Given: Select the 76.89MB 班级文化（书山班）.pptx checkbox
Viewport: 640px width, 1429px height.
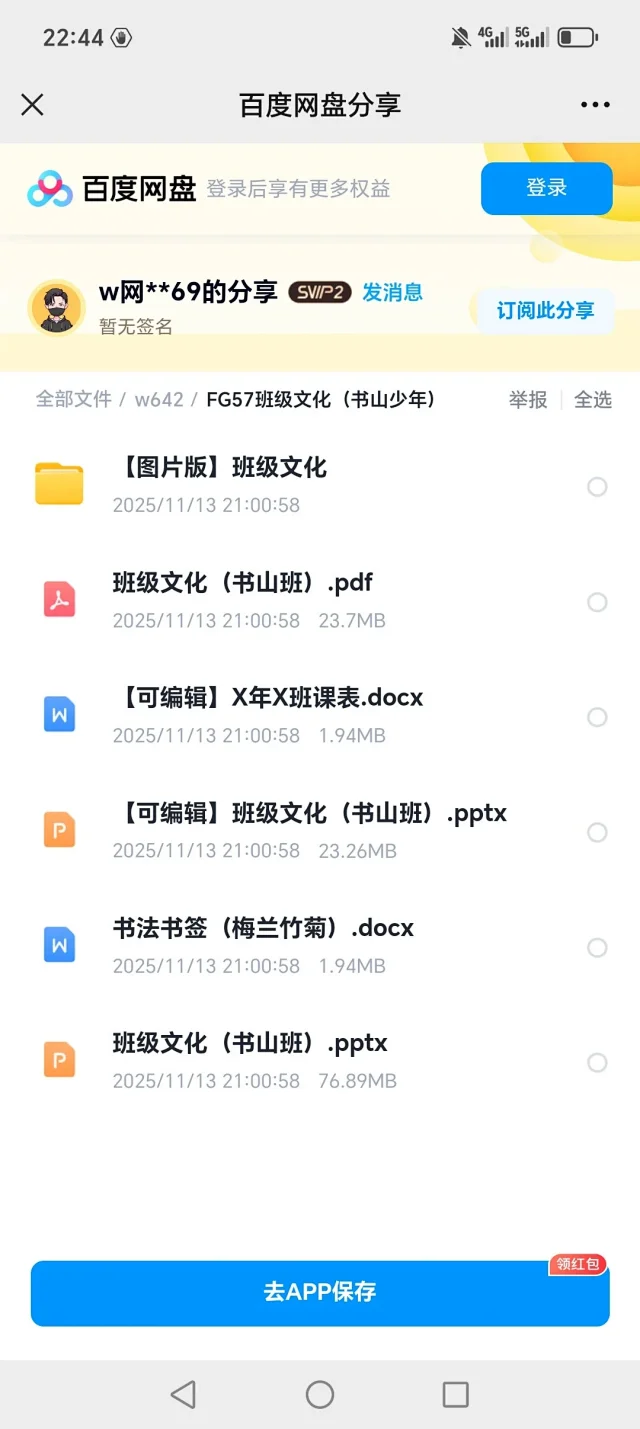Looking at the screenshot, I should 597,1063.
